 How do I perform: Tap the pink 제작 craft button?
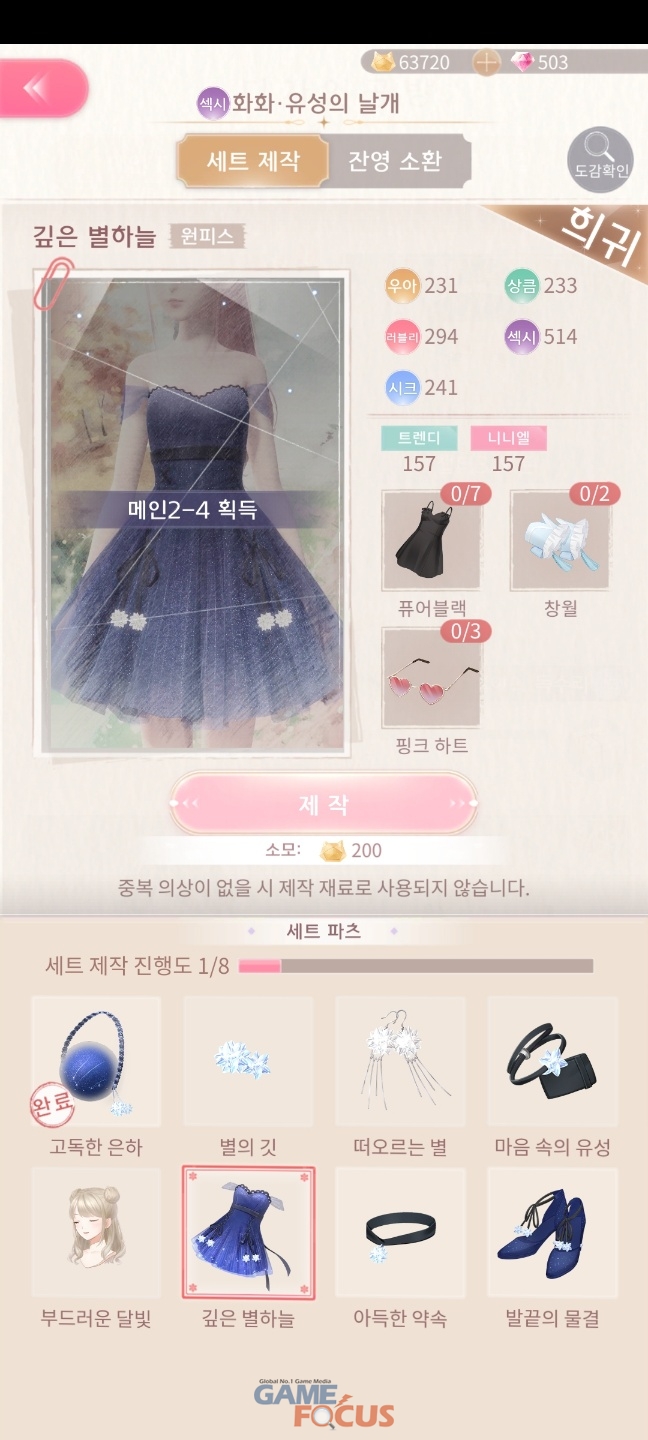(323, 804)
